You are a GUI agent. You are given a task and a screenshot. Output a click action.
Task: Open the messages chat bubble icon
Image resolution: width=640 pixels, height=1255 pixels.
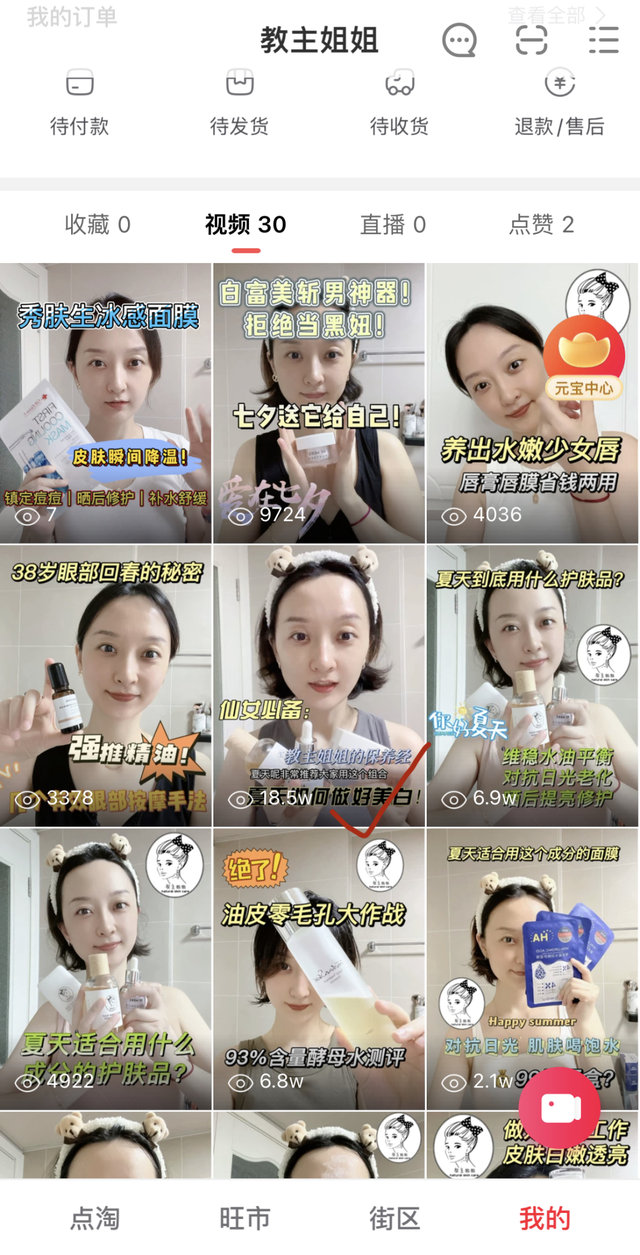pyautogui.click(x=459, y=40)
